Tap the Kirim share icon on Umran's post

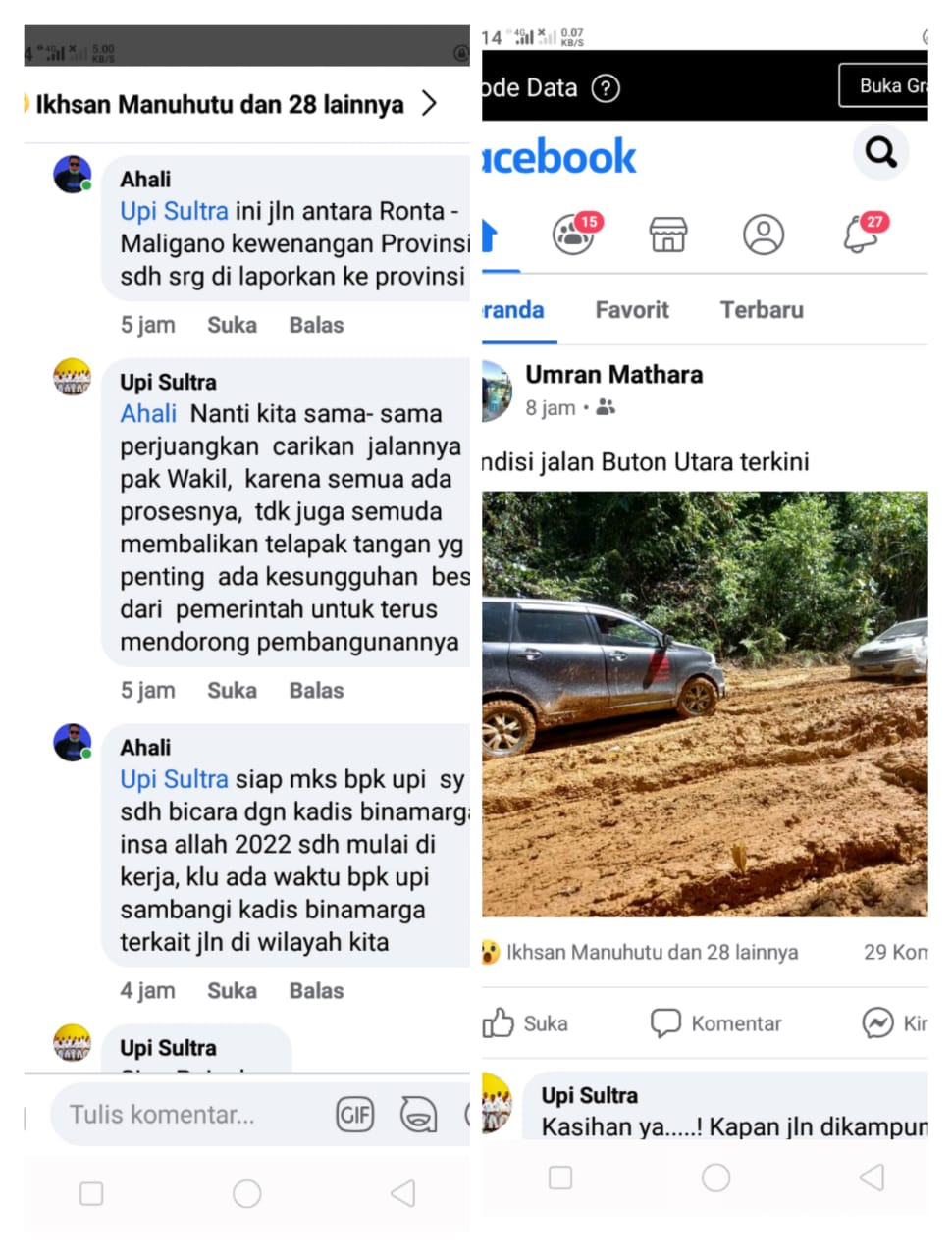click(876, 1022)
